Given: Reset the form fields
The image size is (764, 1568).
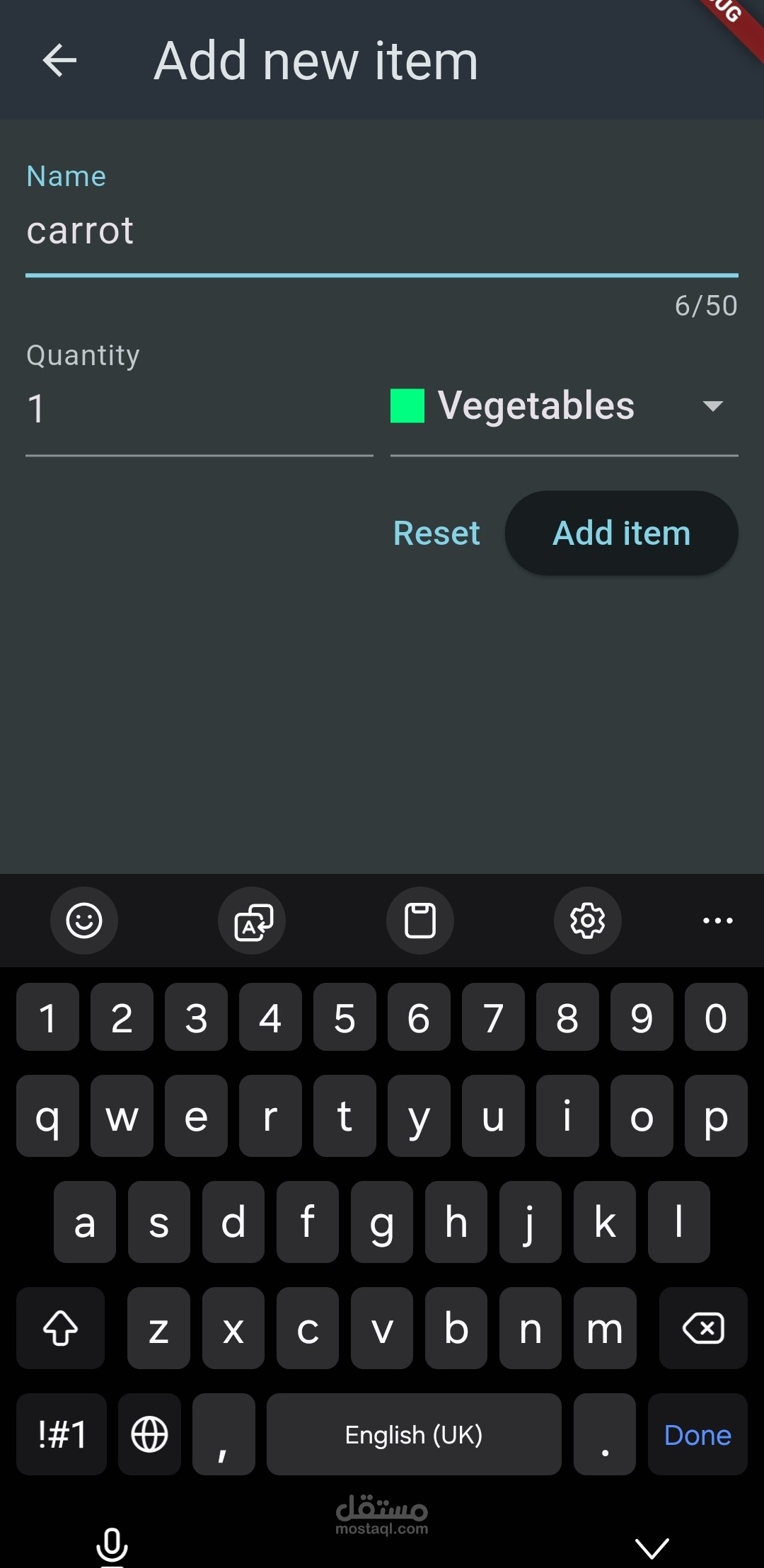Looking at the screenshot, I should pos(436,533).
